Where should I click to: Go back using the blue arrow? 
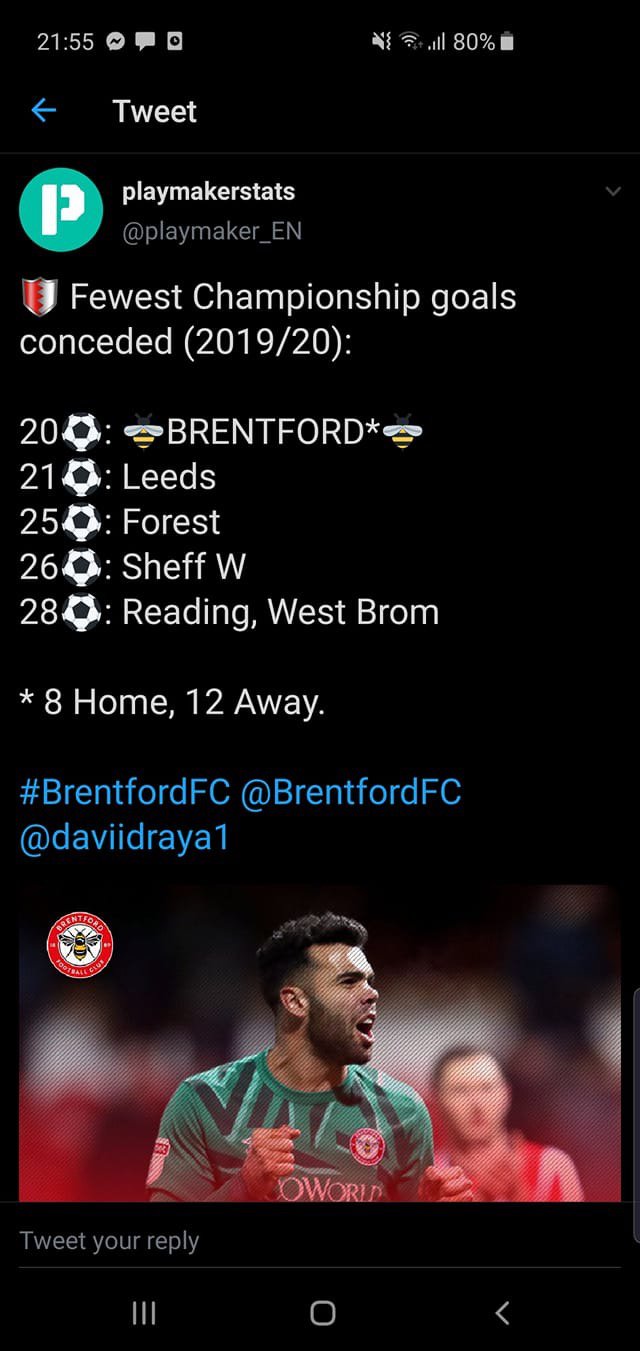44,110
